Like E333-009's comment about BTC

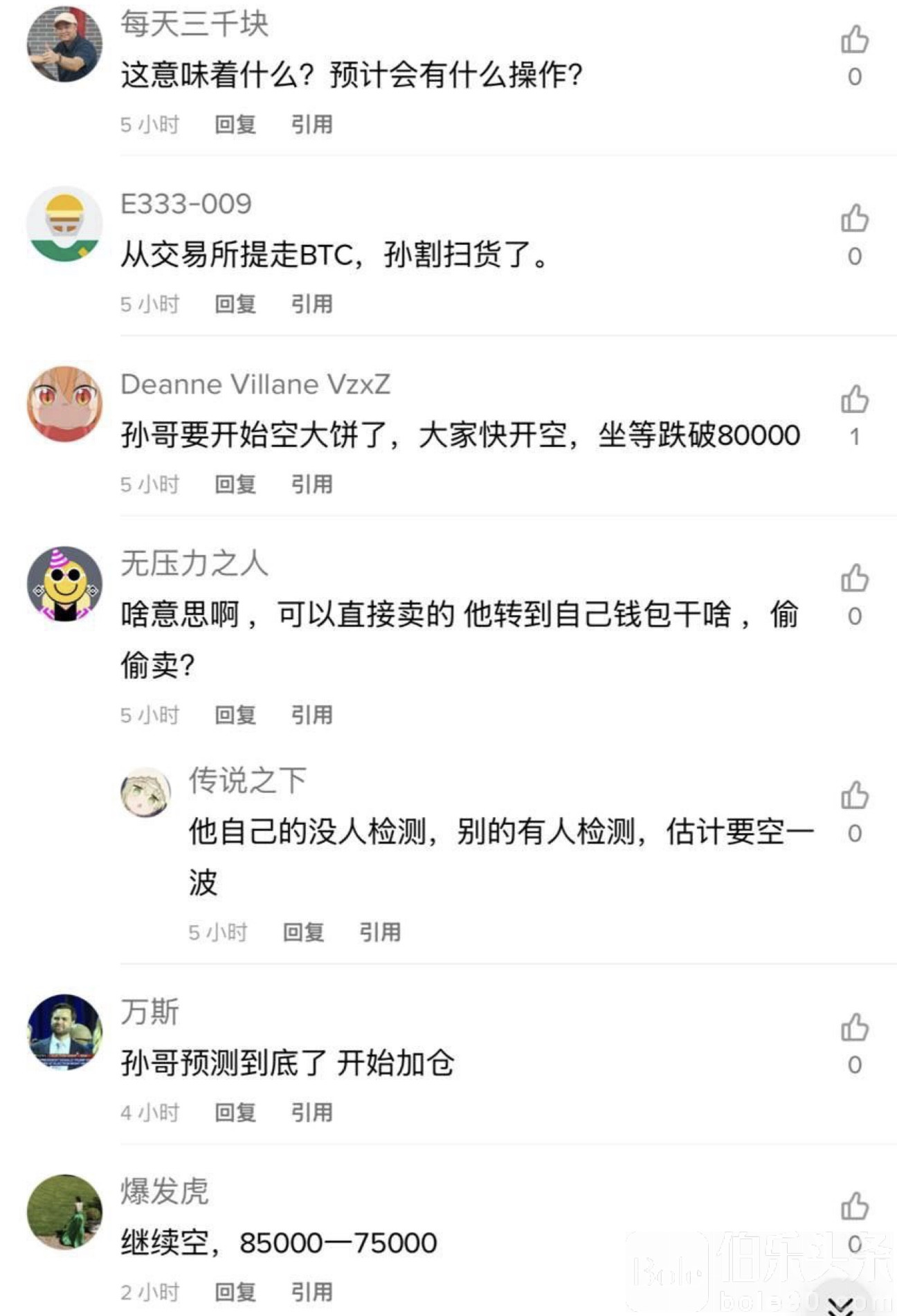point(854,219)
